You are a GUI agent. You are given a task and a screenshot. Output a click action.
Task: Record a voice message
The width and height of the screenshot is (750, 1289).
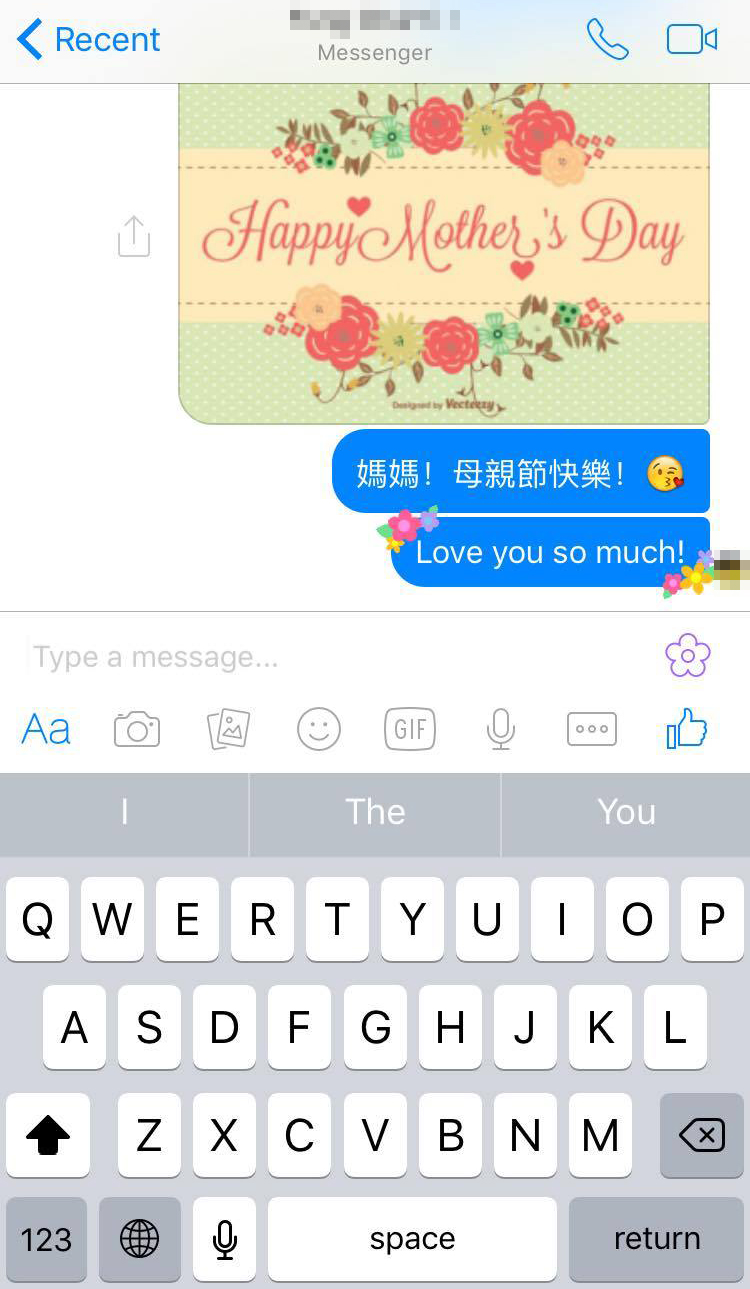pos(501,729)
